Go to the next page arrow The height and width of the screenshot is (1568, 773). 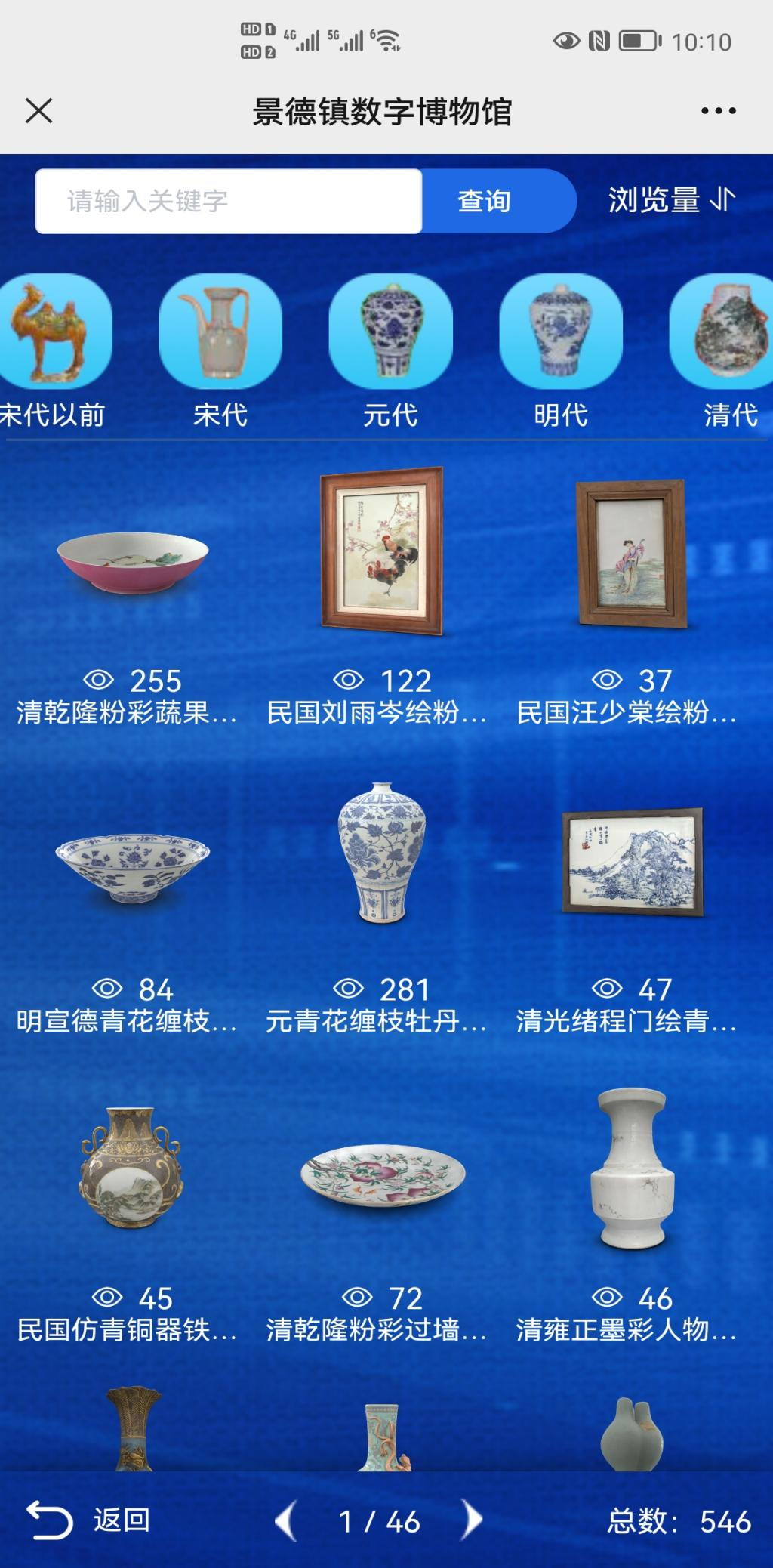coord(473,1520)
